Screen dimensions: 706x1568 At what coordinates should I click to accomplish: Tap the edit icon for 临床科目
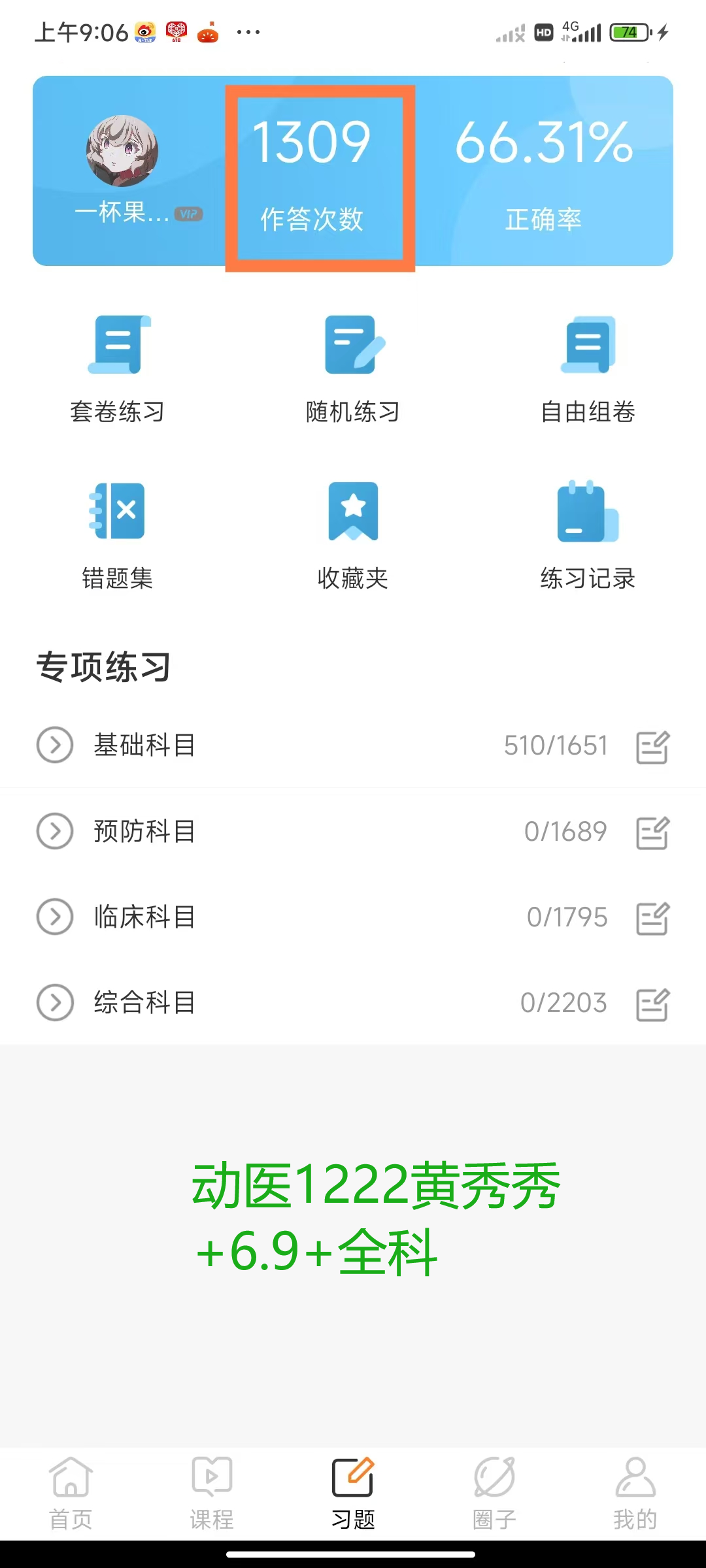[653, 919]
